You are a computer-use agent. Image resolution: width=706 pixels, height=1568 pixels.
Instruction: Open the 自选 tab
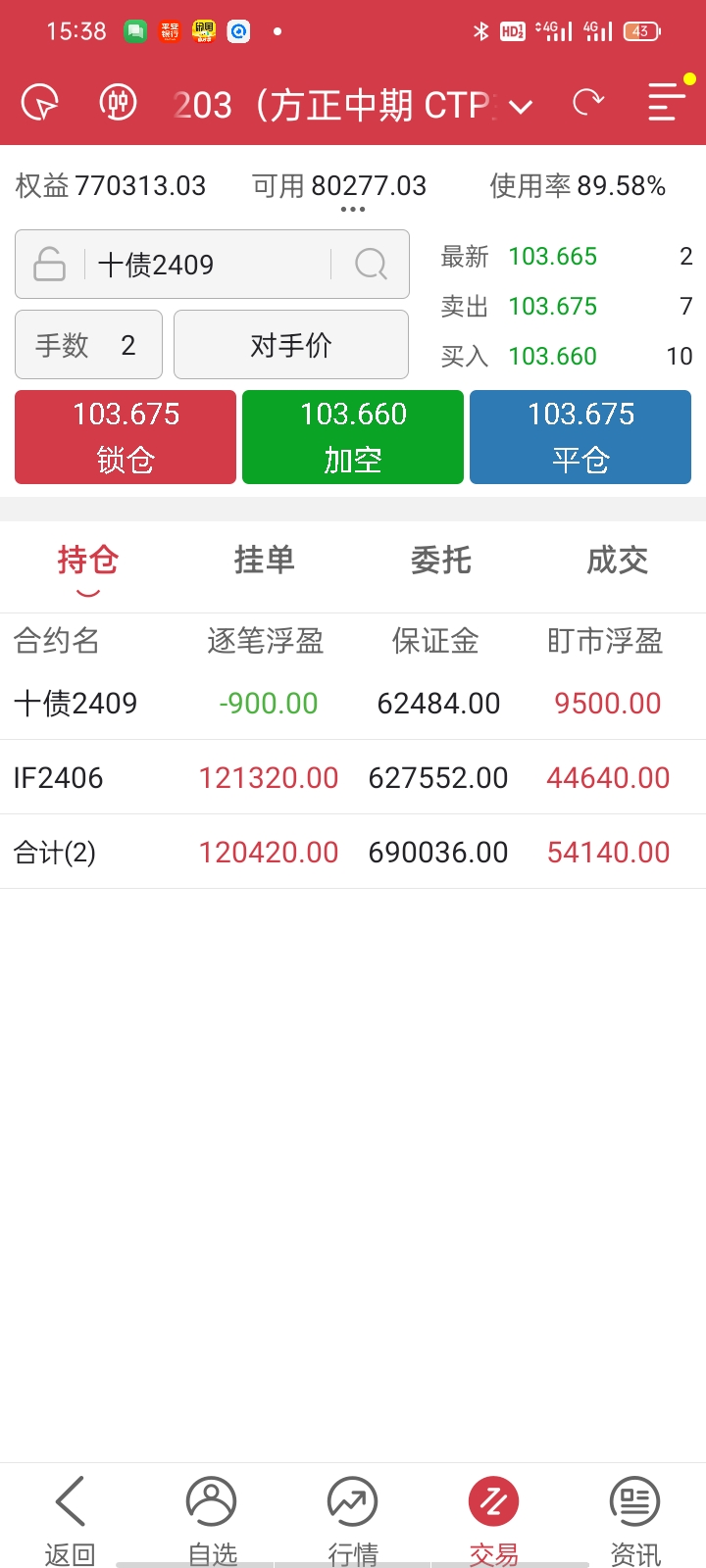coord(212,1517)
